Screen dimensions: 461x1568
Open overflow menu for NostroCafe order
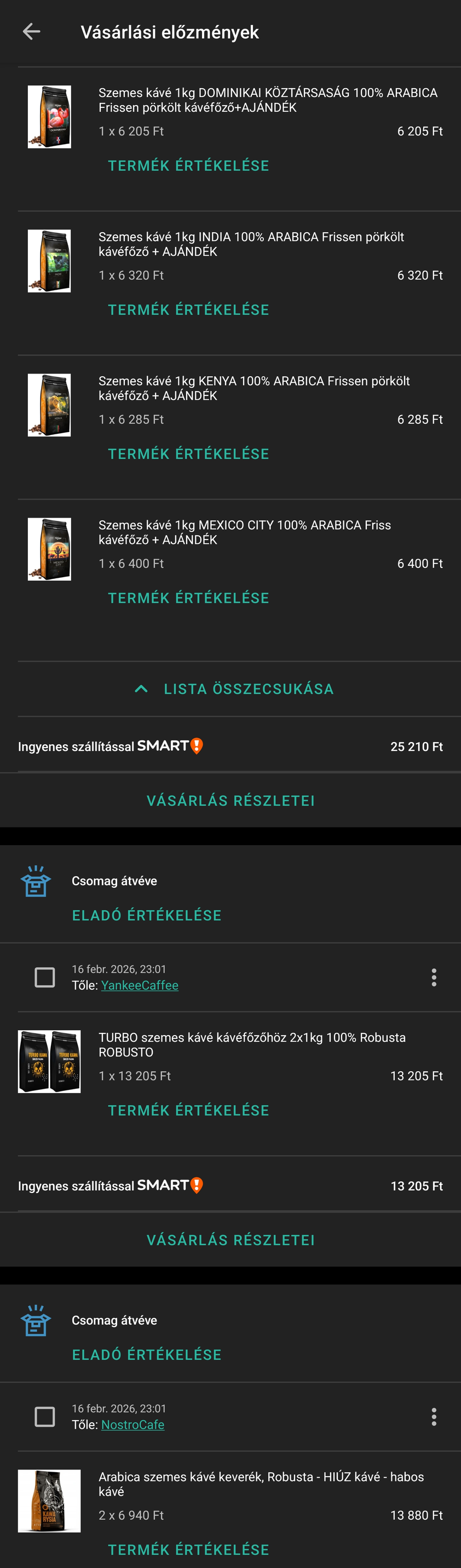tap(434, 1417)
